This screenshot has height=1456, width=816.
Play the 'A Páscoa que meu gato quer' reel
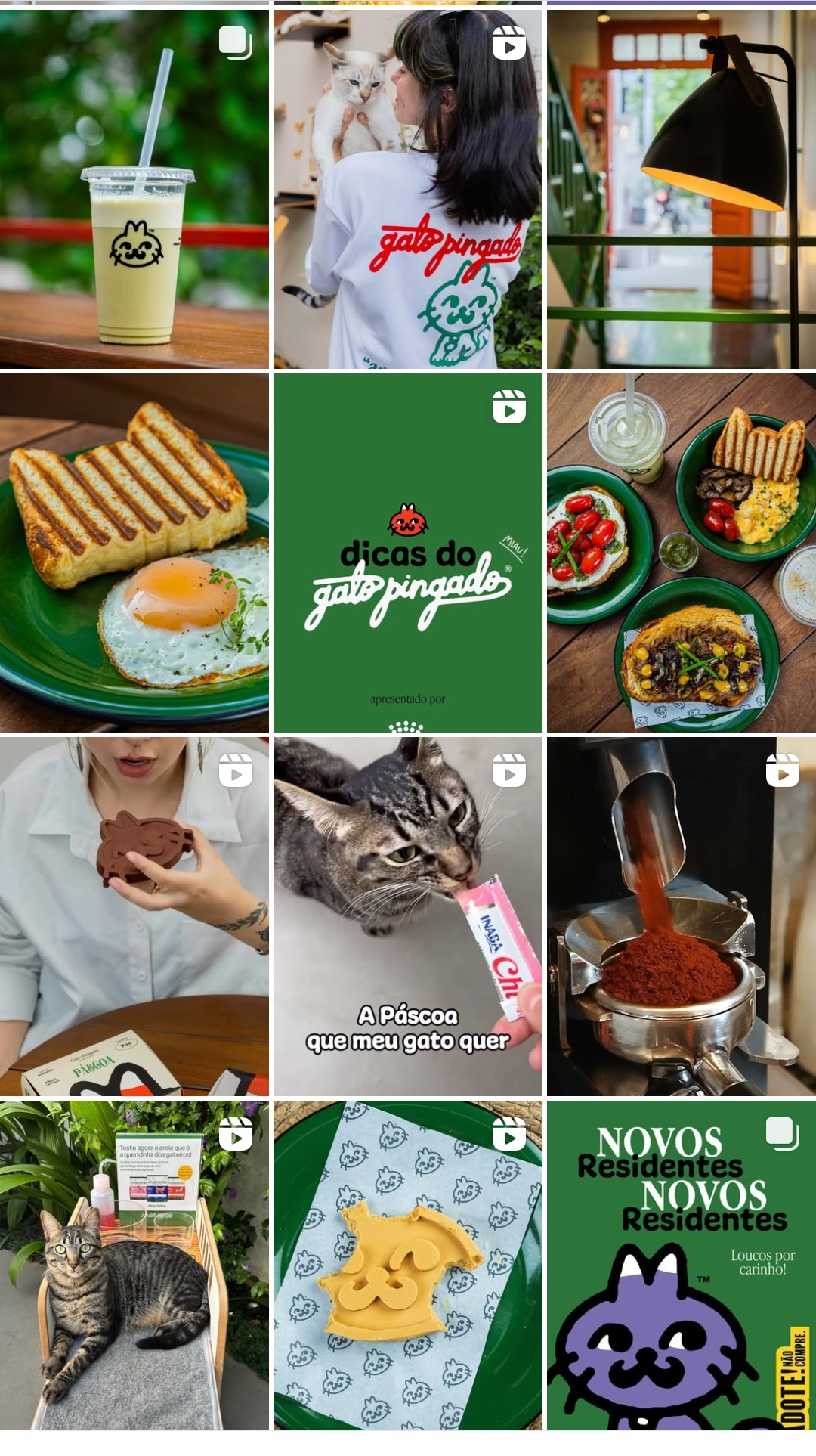(x=407, y=916)
